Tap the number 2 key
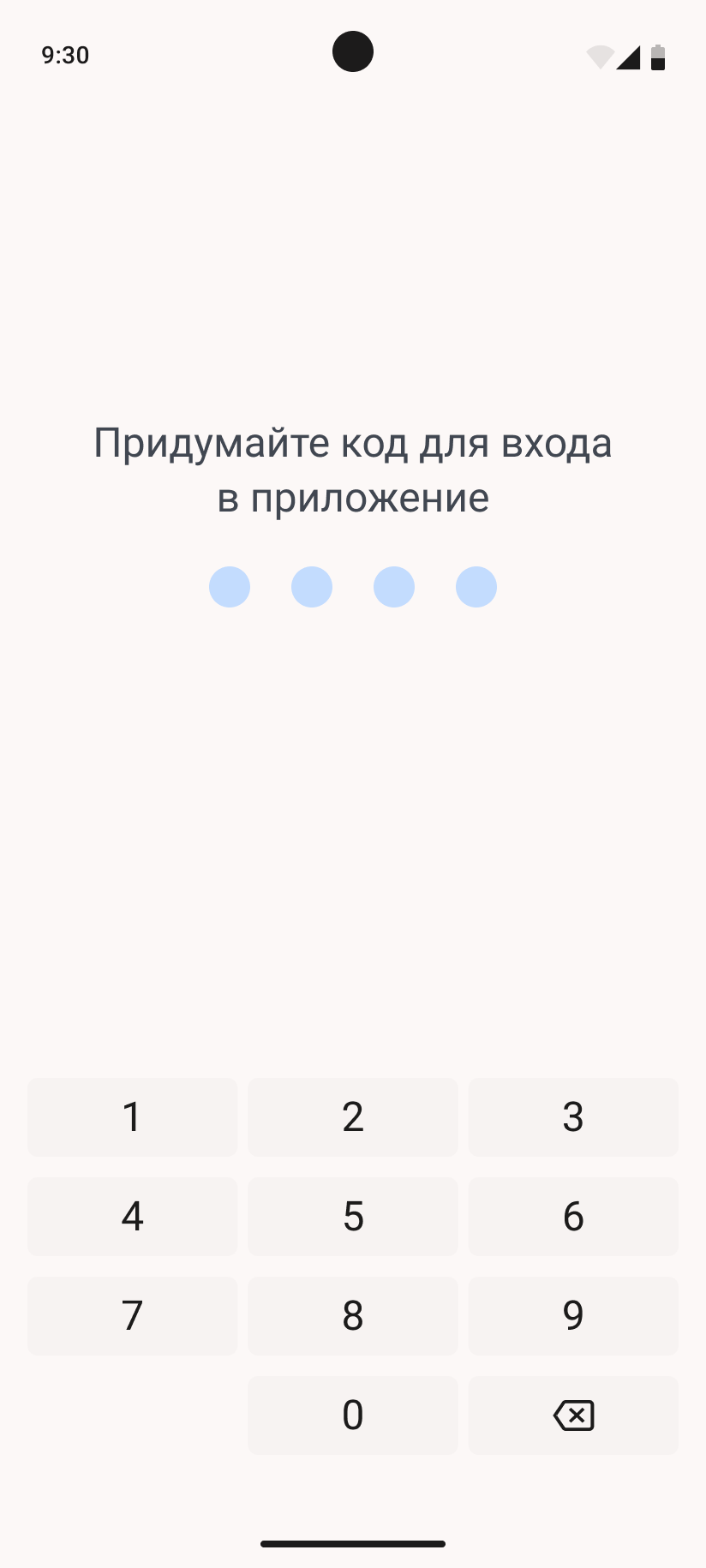The height and width of the screenshot is (1568, 706). (352, 1116)
